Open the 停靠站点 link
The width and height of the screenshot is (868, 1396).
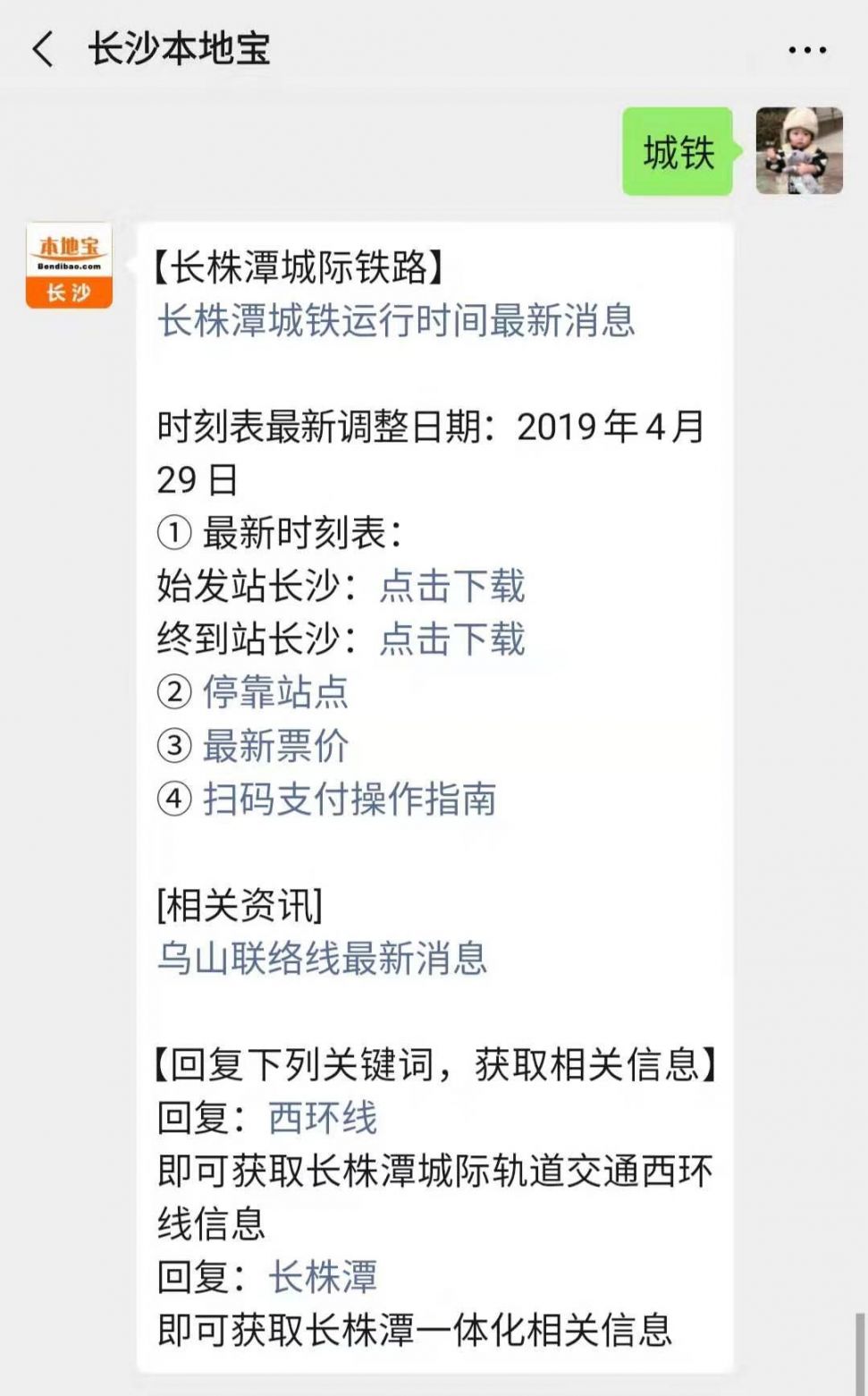tap(275, 692)
